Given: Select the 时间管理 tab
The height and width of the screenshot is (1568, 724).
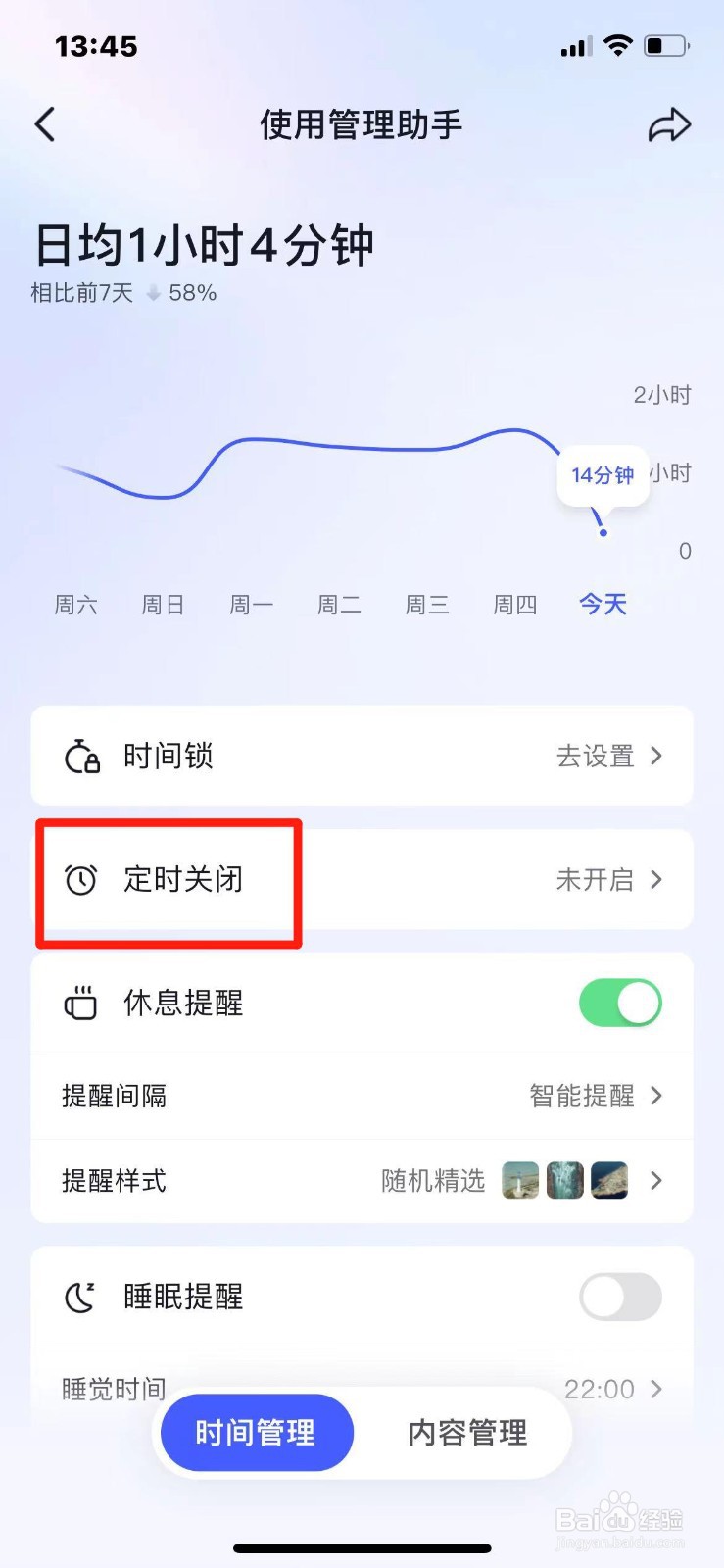Looking at the screenshot, I should click(x=256, y=1432).
